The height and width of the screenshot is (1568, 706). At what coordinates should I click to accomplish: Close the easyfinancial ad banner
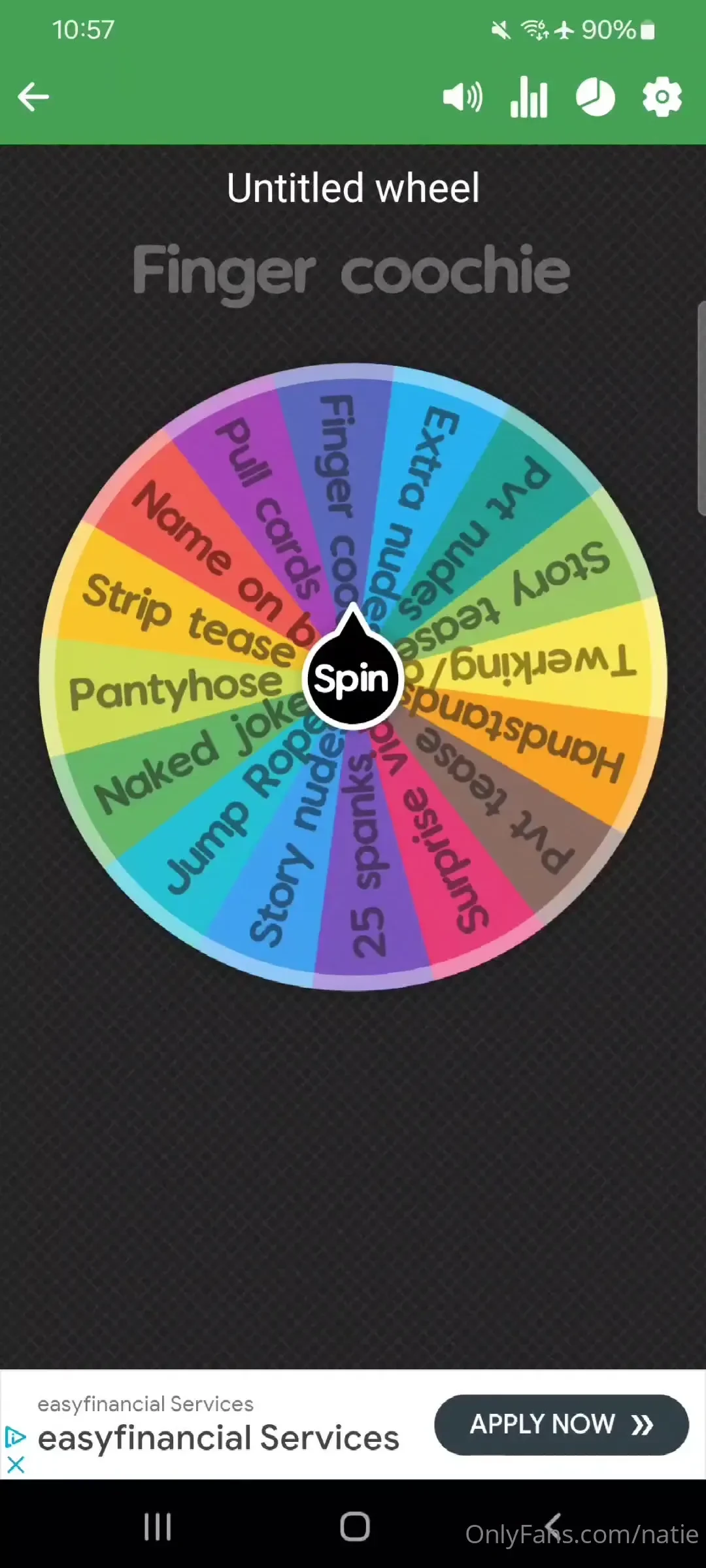[16, 1464]
